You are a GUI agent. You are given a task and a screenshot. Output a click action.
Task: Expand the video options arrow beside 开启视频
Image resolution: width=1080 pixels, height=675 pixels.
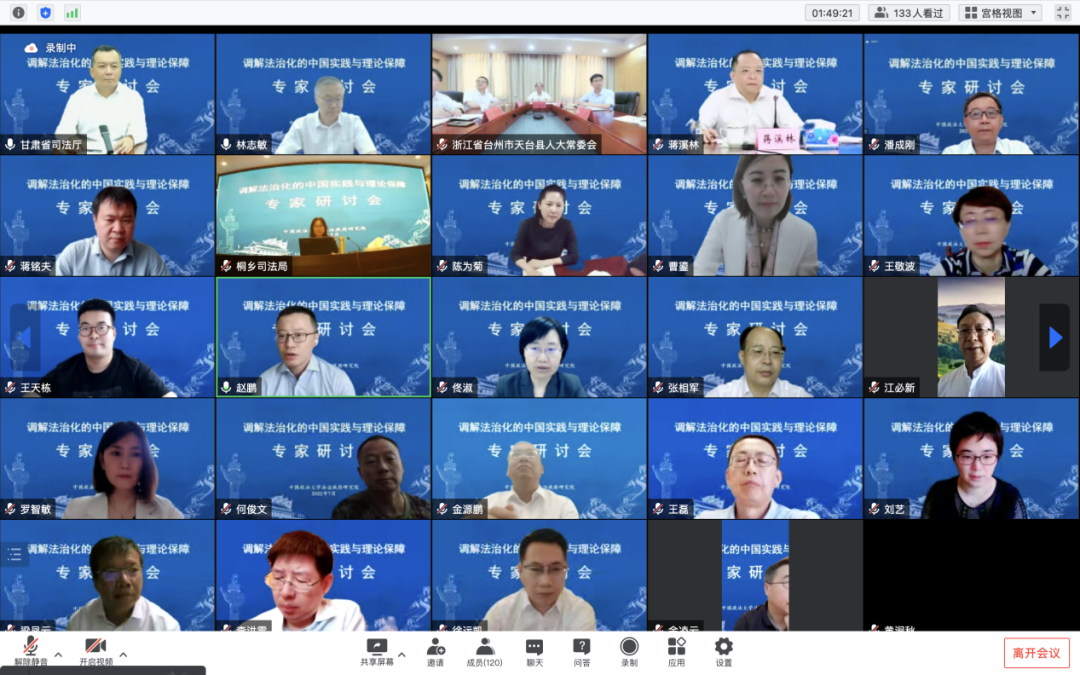click(x=123, y=656)
